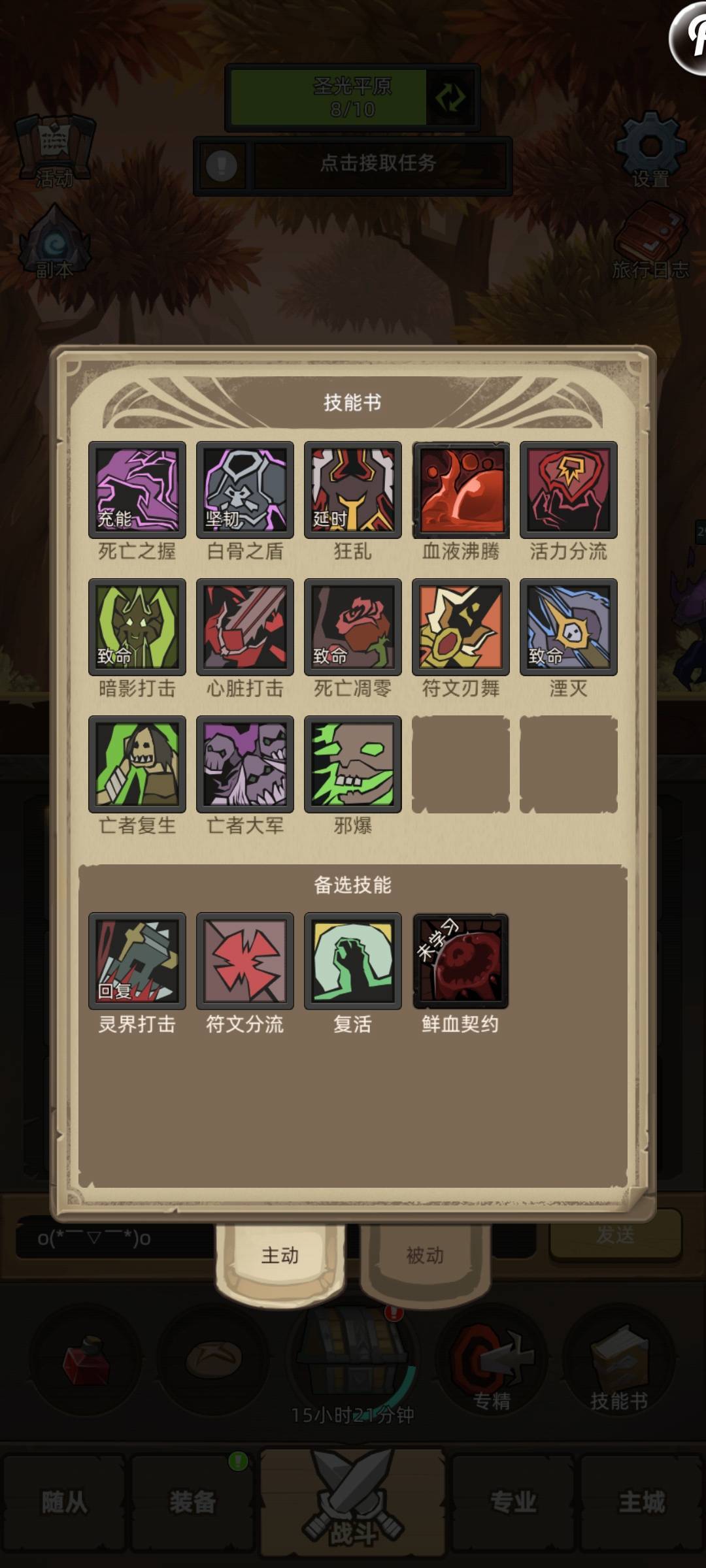Open the 血液沸腾 skill
The width and height of the screenshot is (706, 1568).
[462, 490]
